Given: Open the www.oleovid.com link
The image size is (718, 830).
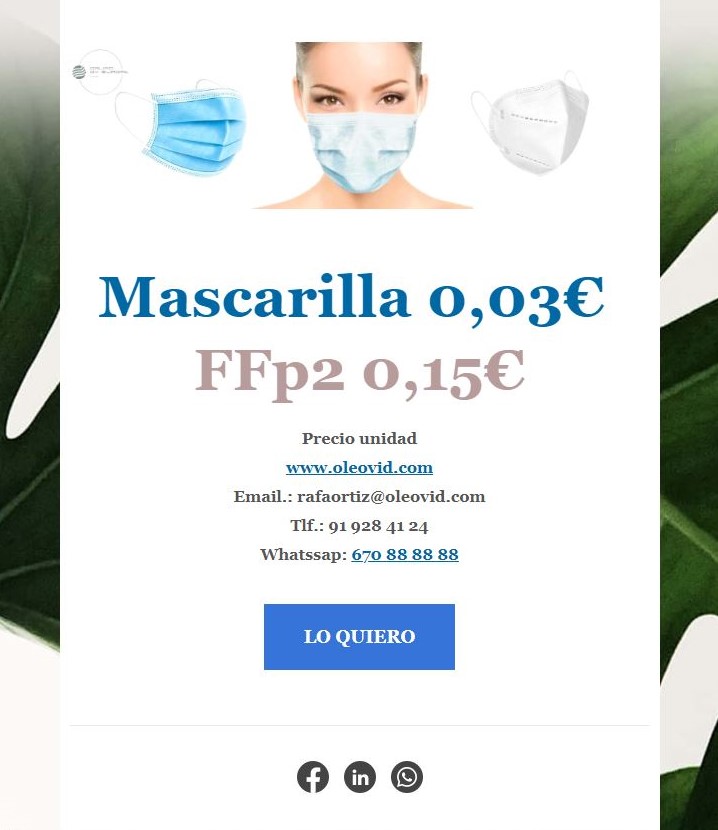Looking at the screenshot, I should (359, 467).
